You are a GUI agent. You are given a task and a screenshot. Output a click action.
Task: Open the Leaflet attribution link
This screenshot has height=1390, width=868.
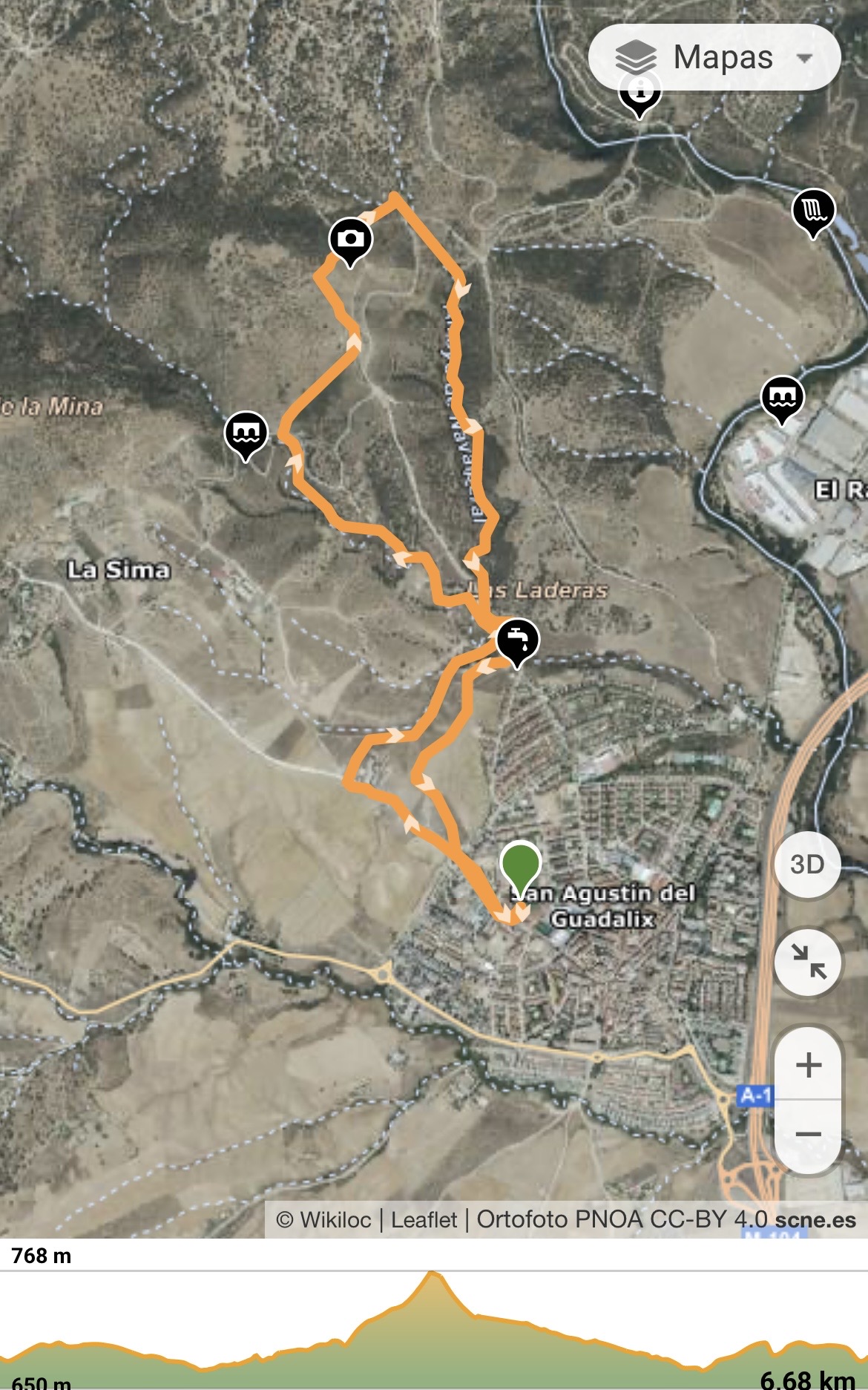tap(424, 1220)
